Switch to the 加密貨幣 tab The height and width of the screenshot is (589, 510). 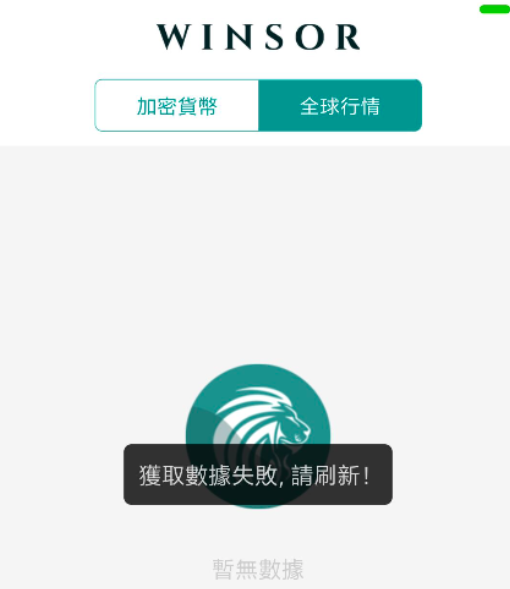click(177, 106)
